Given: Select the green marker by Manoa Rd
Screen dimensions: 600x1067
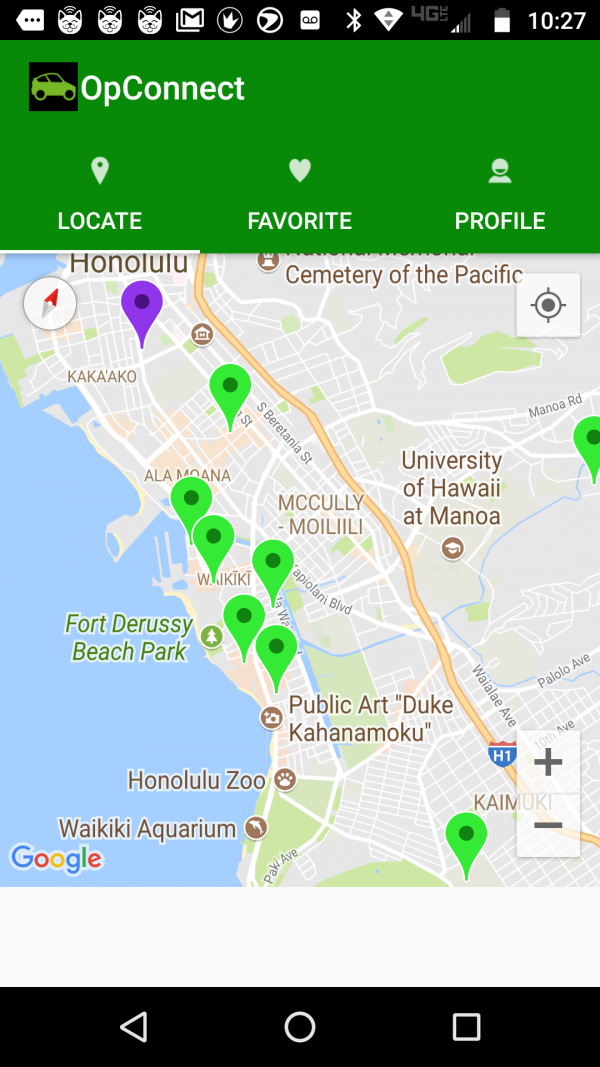Looking at the screenshot, I should [x=590, y=442].
